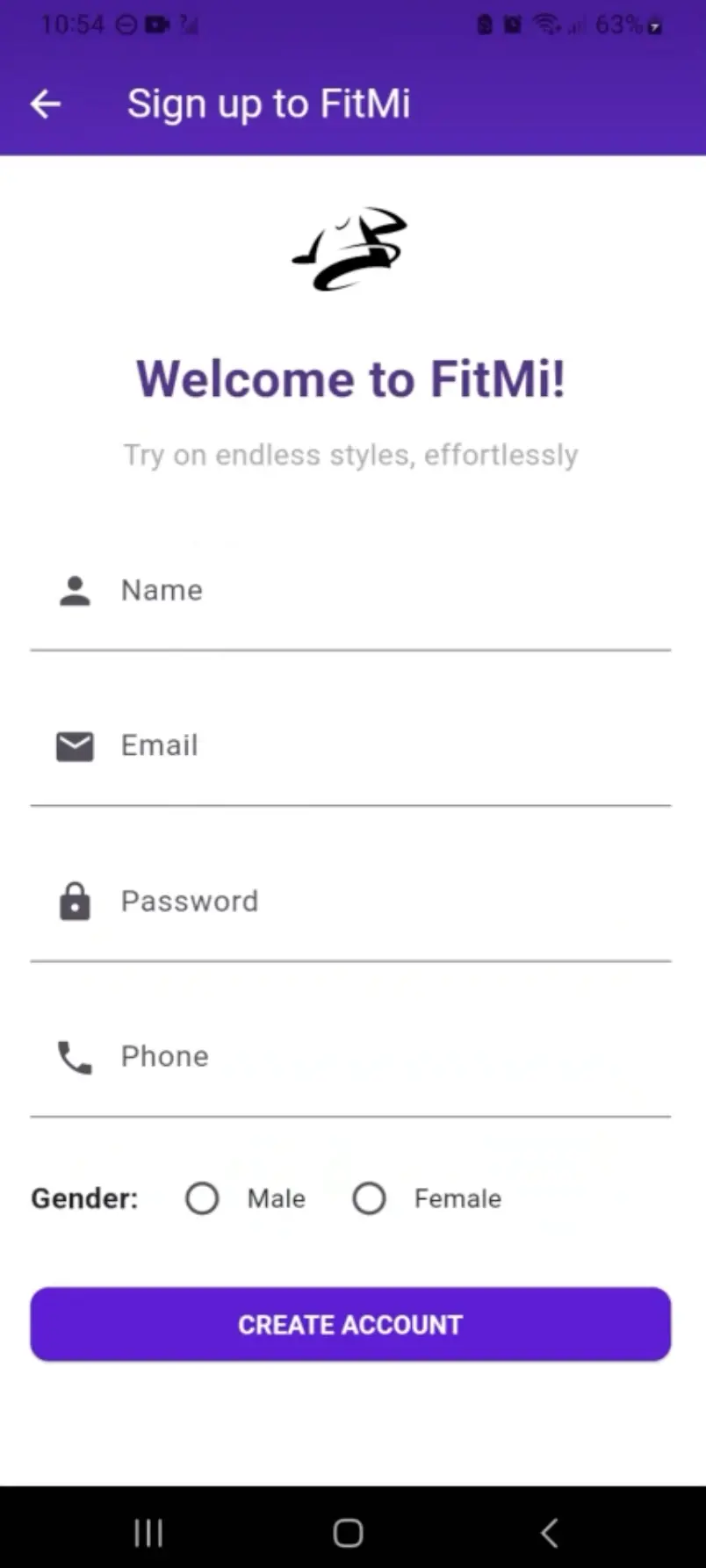Tap the Back button in navigation bar
Screen dimensions: 706x1568
[x=549, y=1532]
